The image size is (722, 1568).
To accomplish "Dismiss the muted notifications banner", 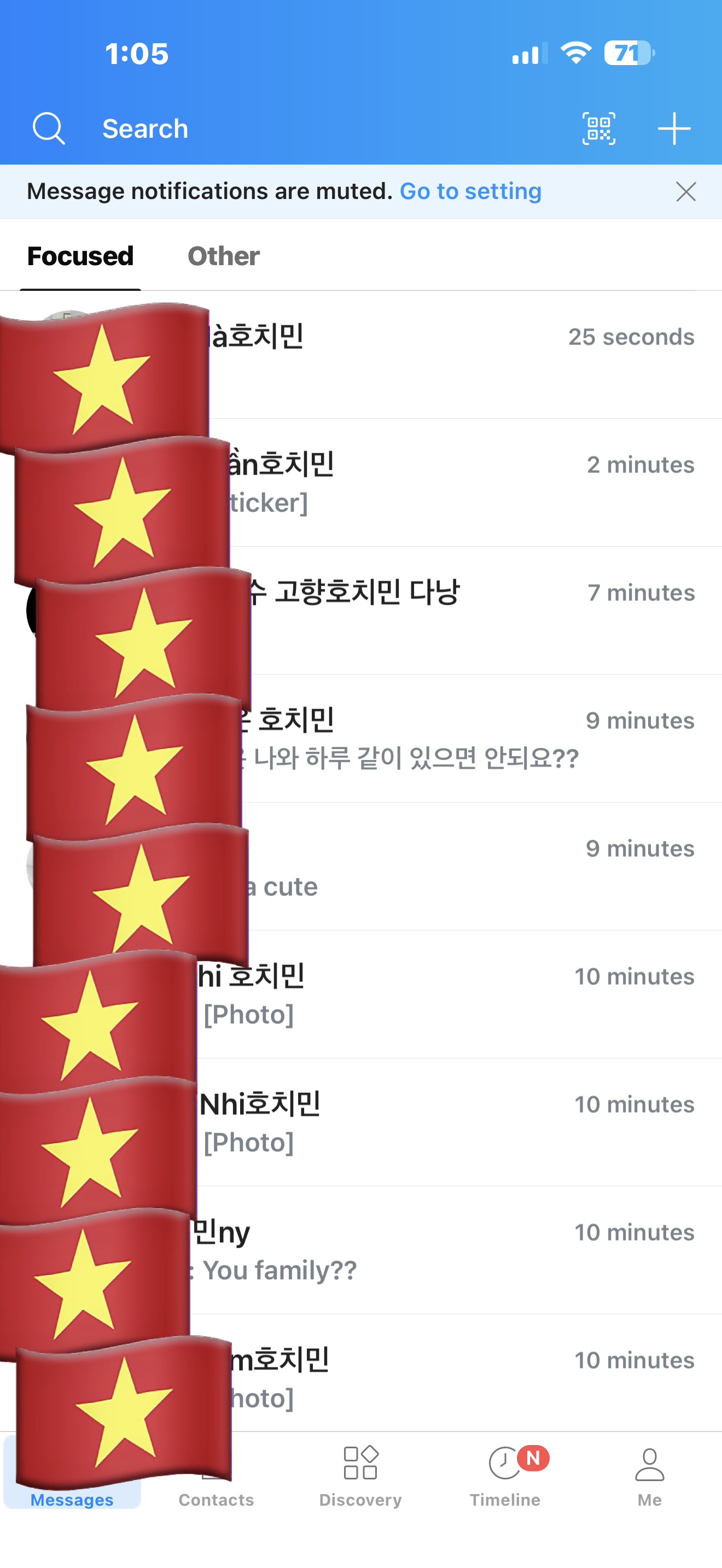I will point(685,192).
